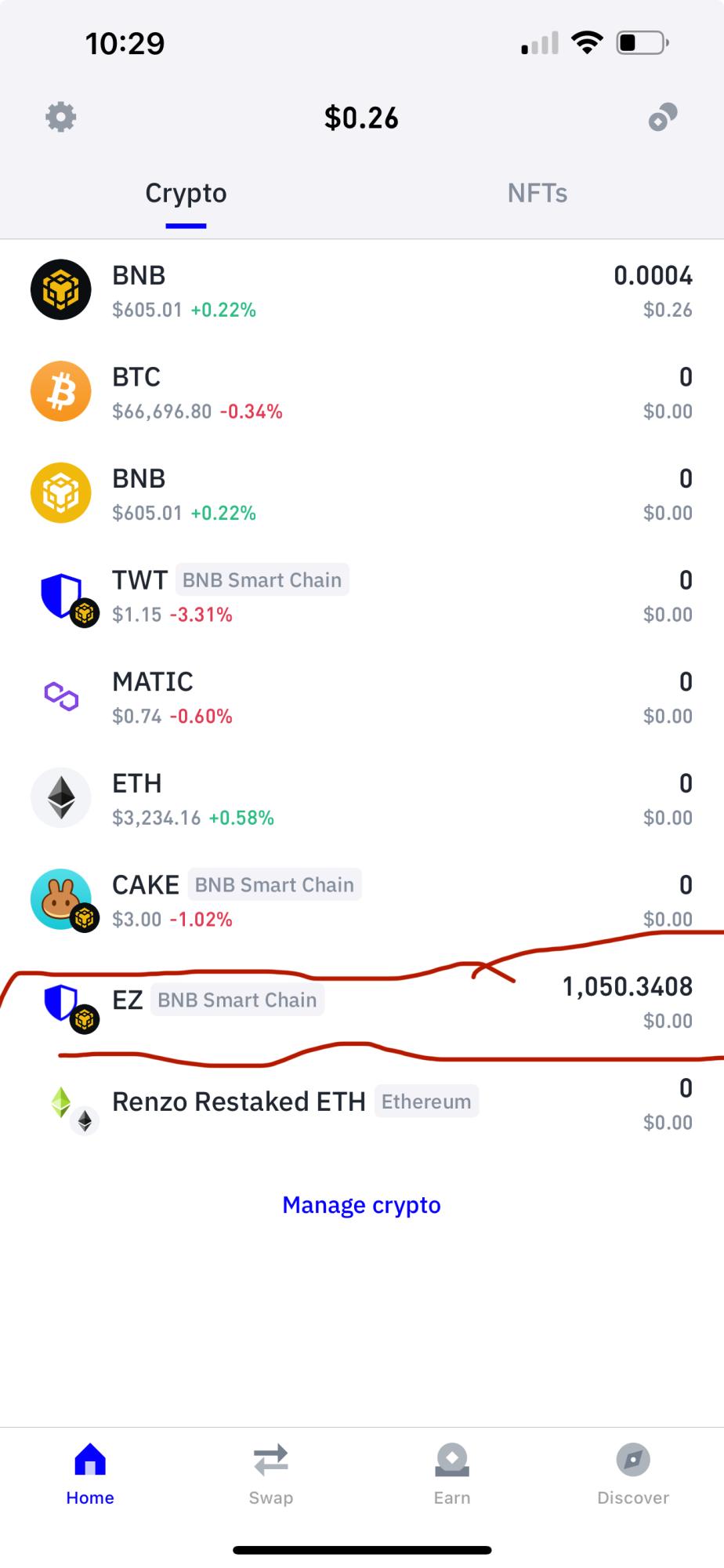Screen dimensions: 724x1568
Task: Select the Crypto tab
Action: 186,194
